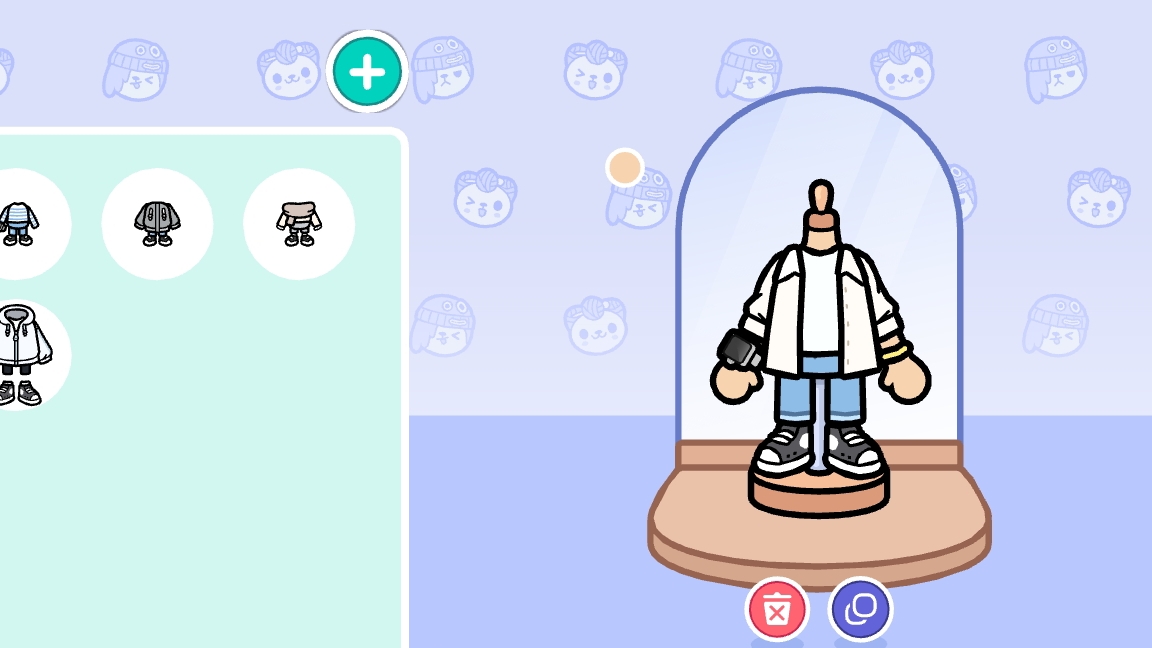Select the blue striped shirt outfit

(18, 223)
